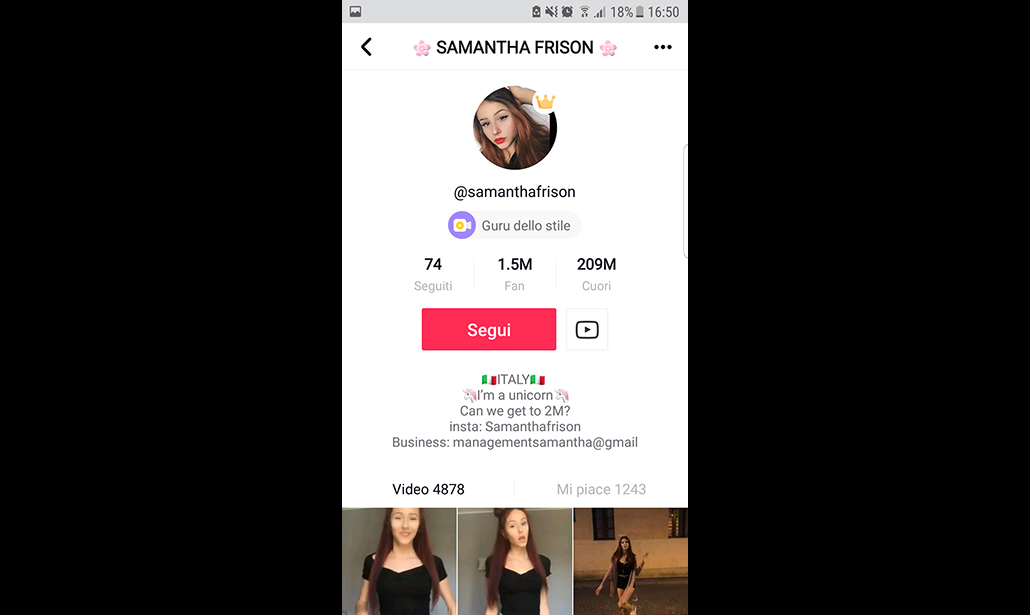Image resolution: width=1030 pixels, height=615 pixels.
Task: Open the 1.5M Fan list
Action: tap(514, 274)
